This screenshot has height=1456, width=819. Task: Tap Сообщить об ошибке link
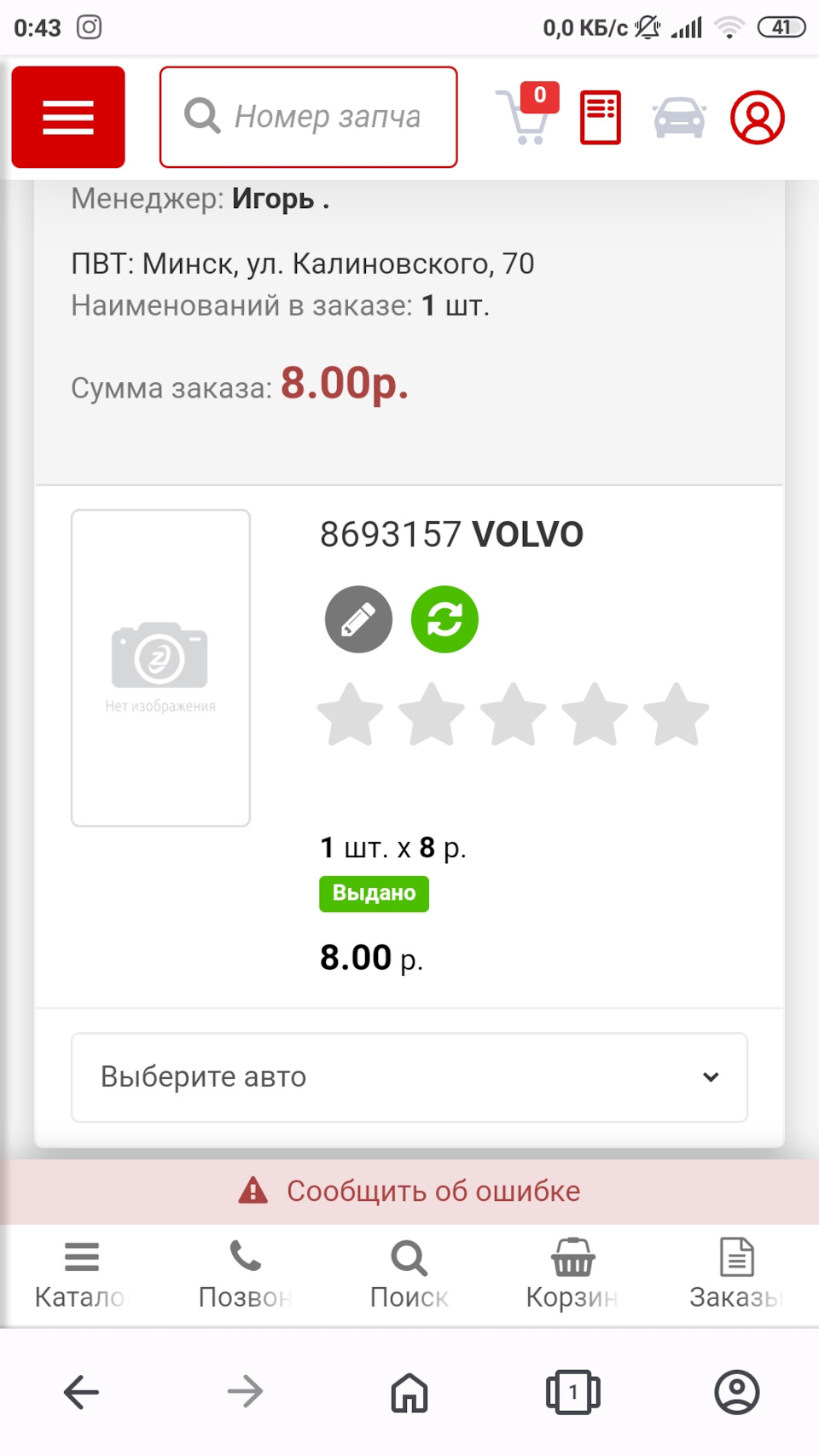click(x=409, y=1191)
